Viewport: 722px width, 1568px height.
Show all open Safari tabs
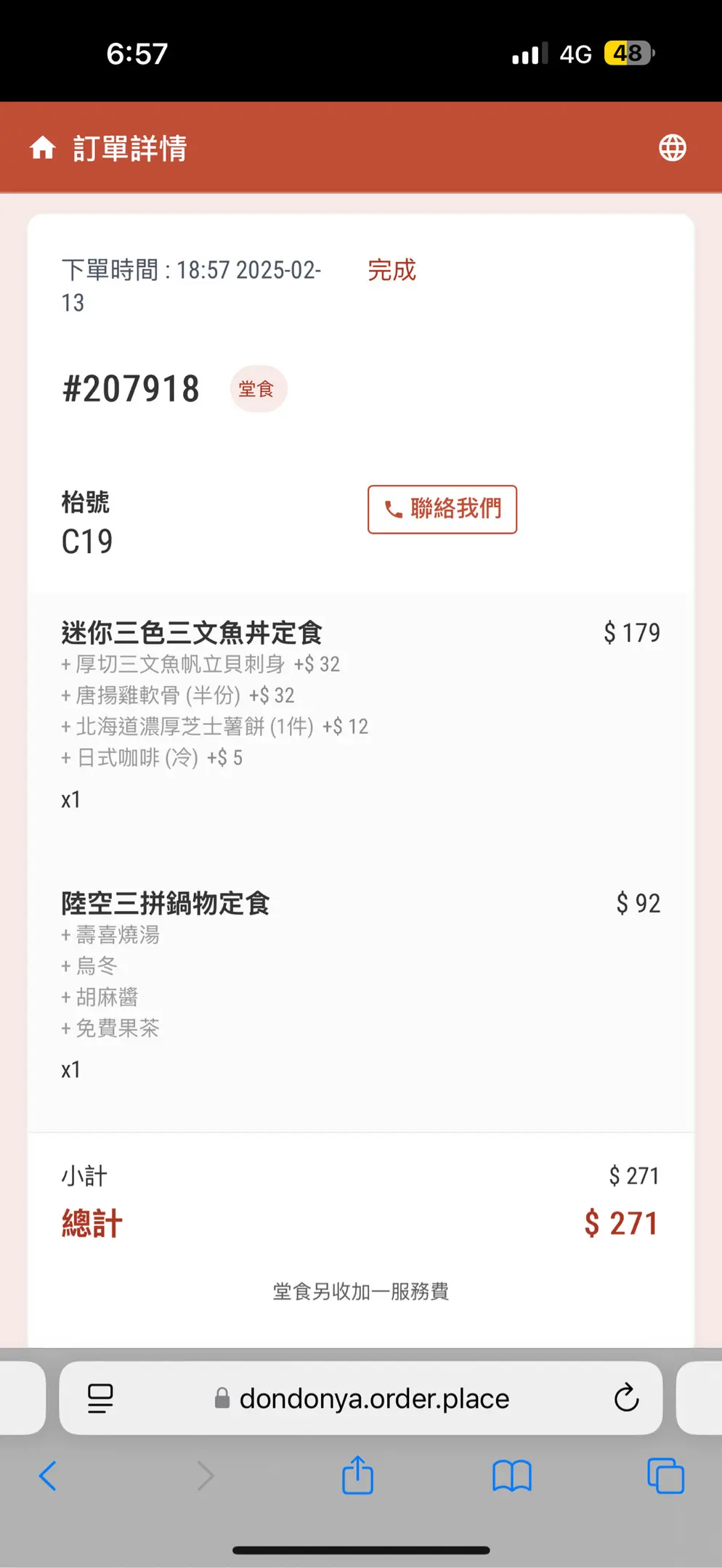pyautogui.click(x=665, y=1477)
